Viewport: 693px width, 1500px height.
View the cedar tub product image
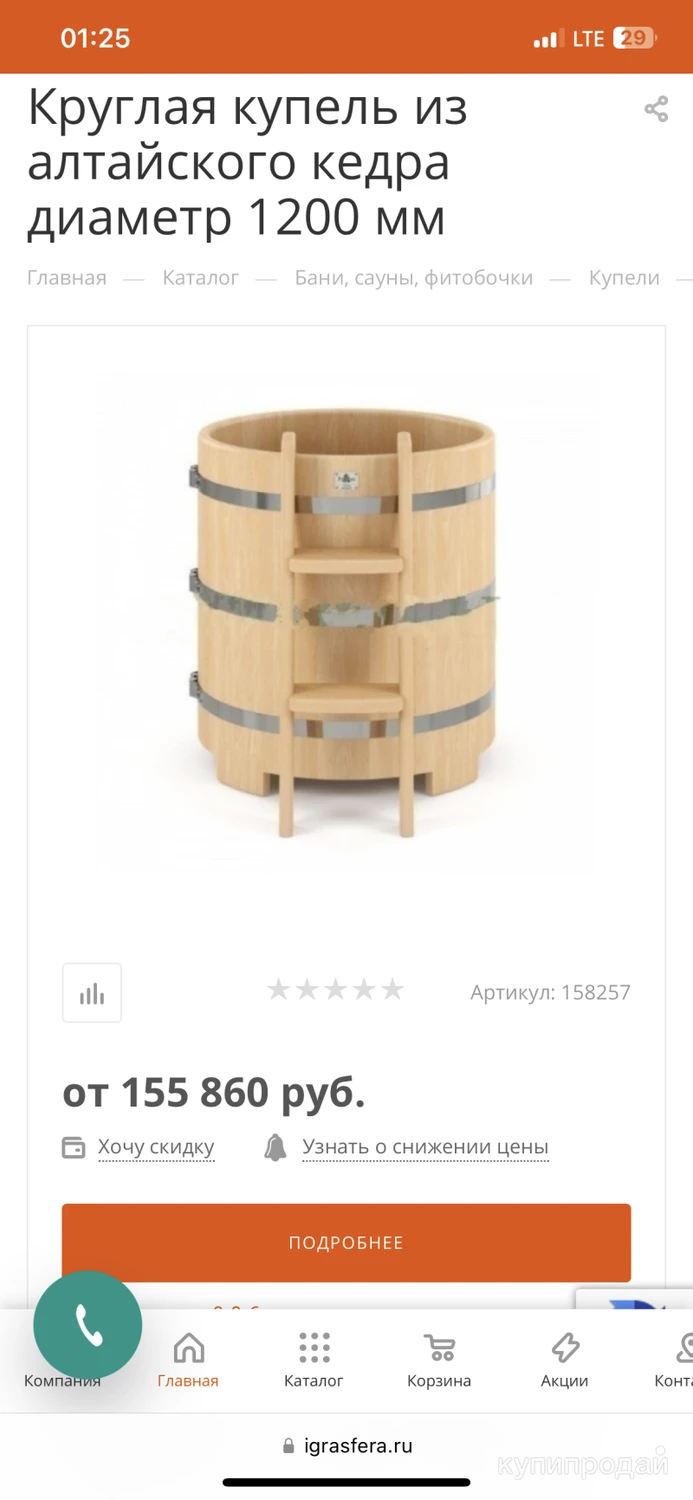coord(346,622)
